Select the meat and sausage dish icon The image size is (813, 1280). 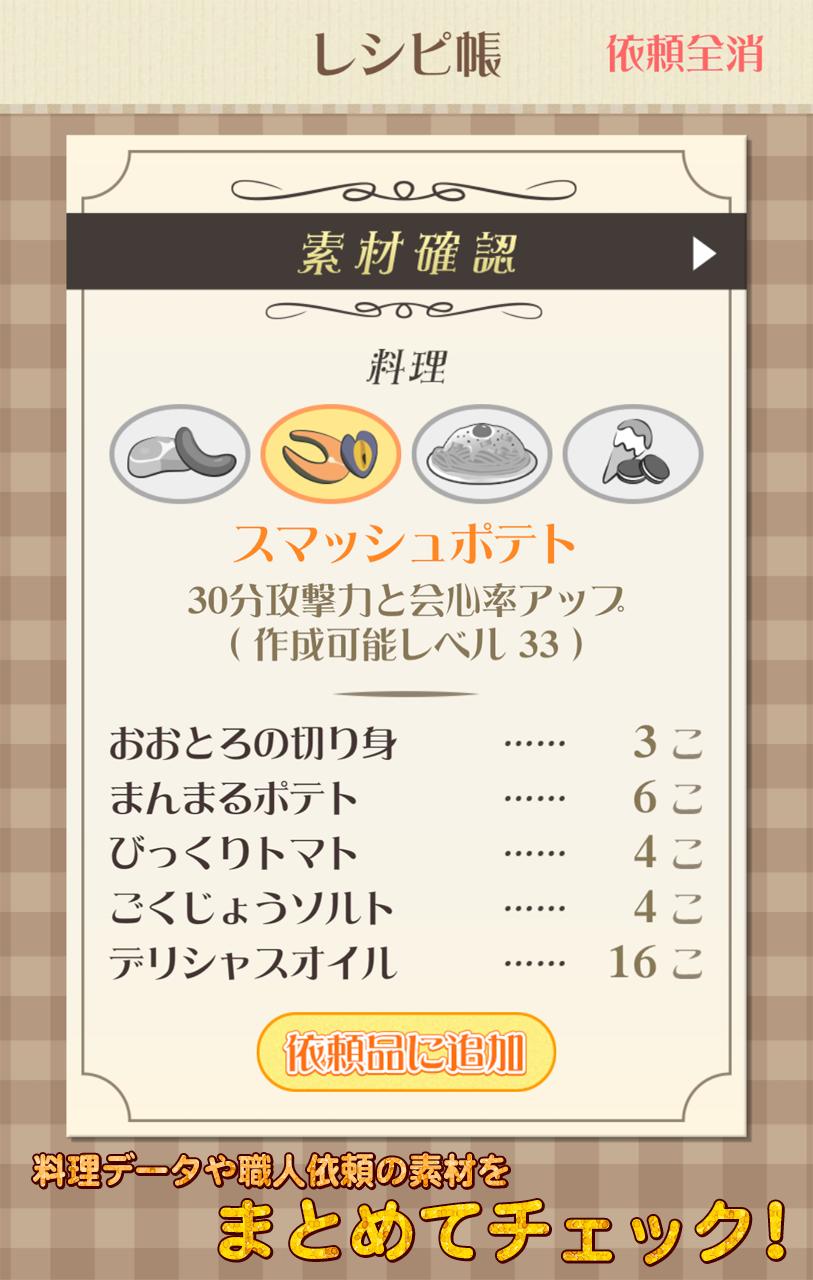(x=179, y=455)
